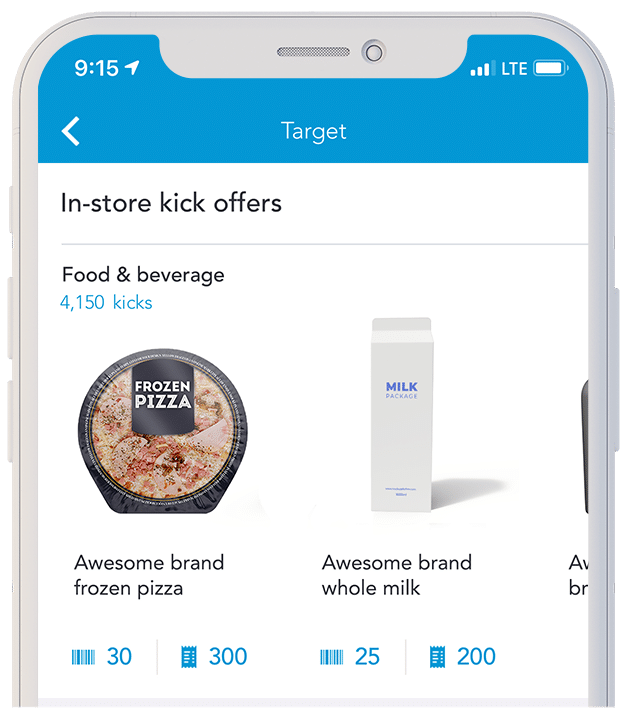Go back using the header arrow
This screenshot has height=708, width=624.
(71, 131)
